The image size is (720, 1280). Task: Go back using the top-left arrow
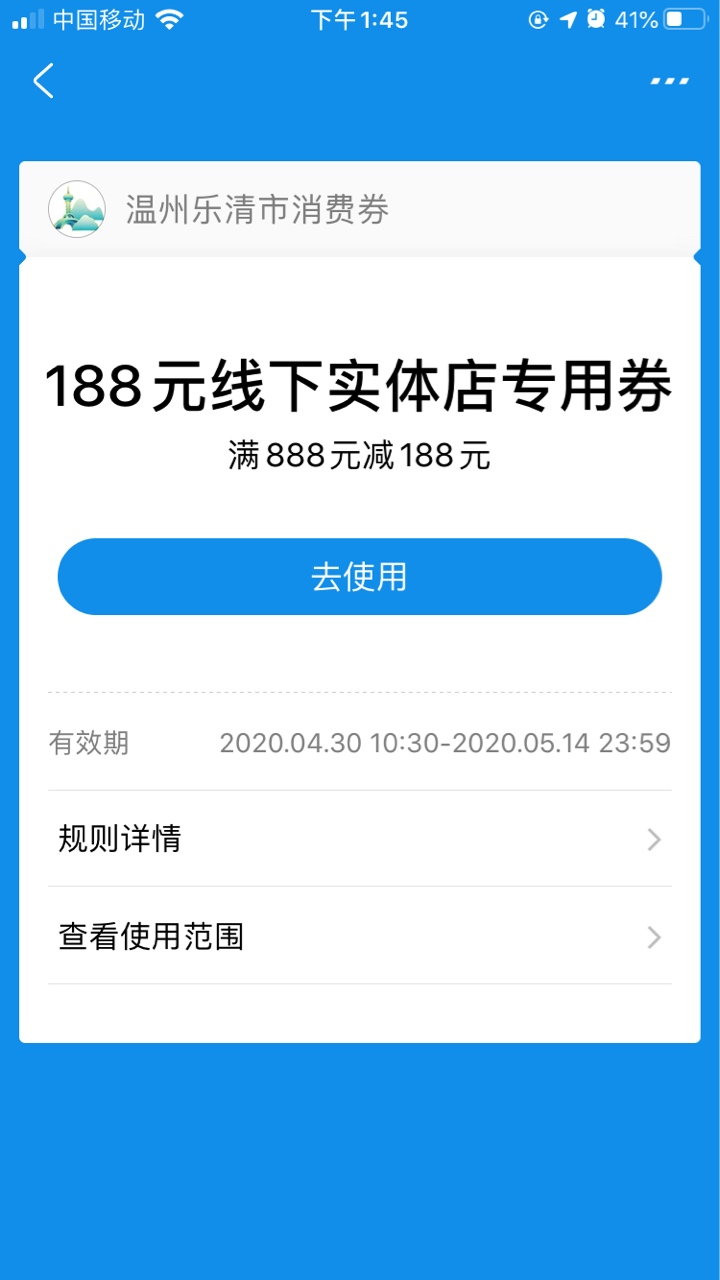(43, 81)
